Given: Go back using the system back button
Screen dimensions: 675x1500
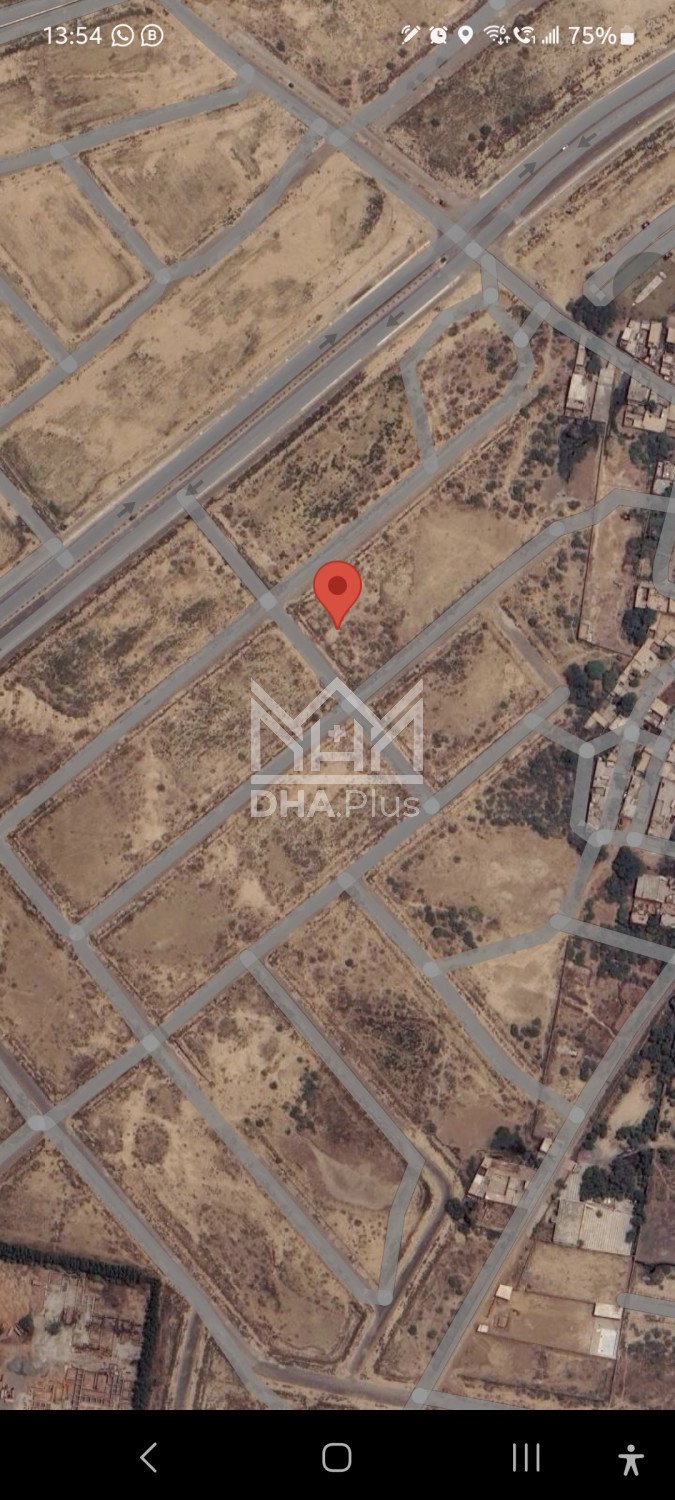Looking at the screenshot, I should (x=148, y=1457).
